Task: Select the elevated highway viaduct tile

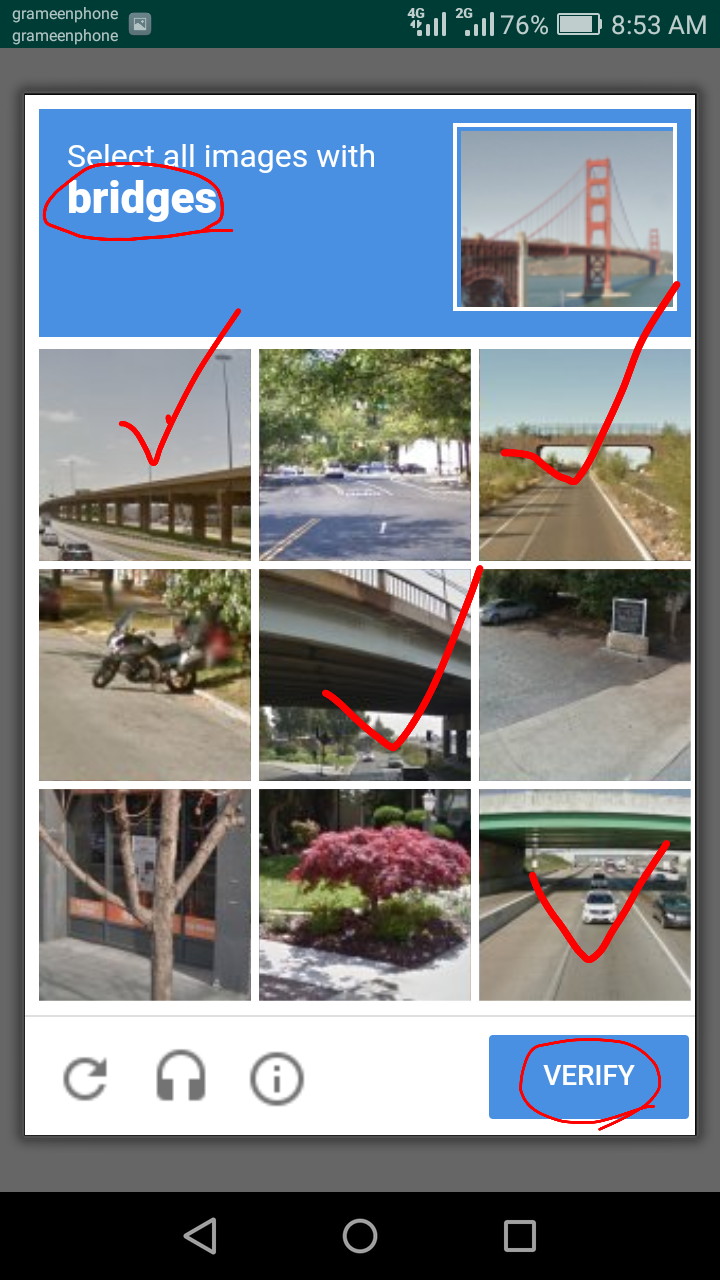Action: (145, 455)
